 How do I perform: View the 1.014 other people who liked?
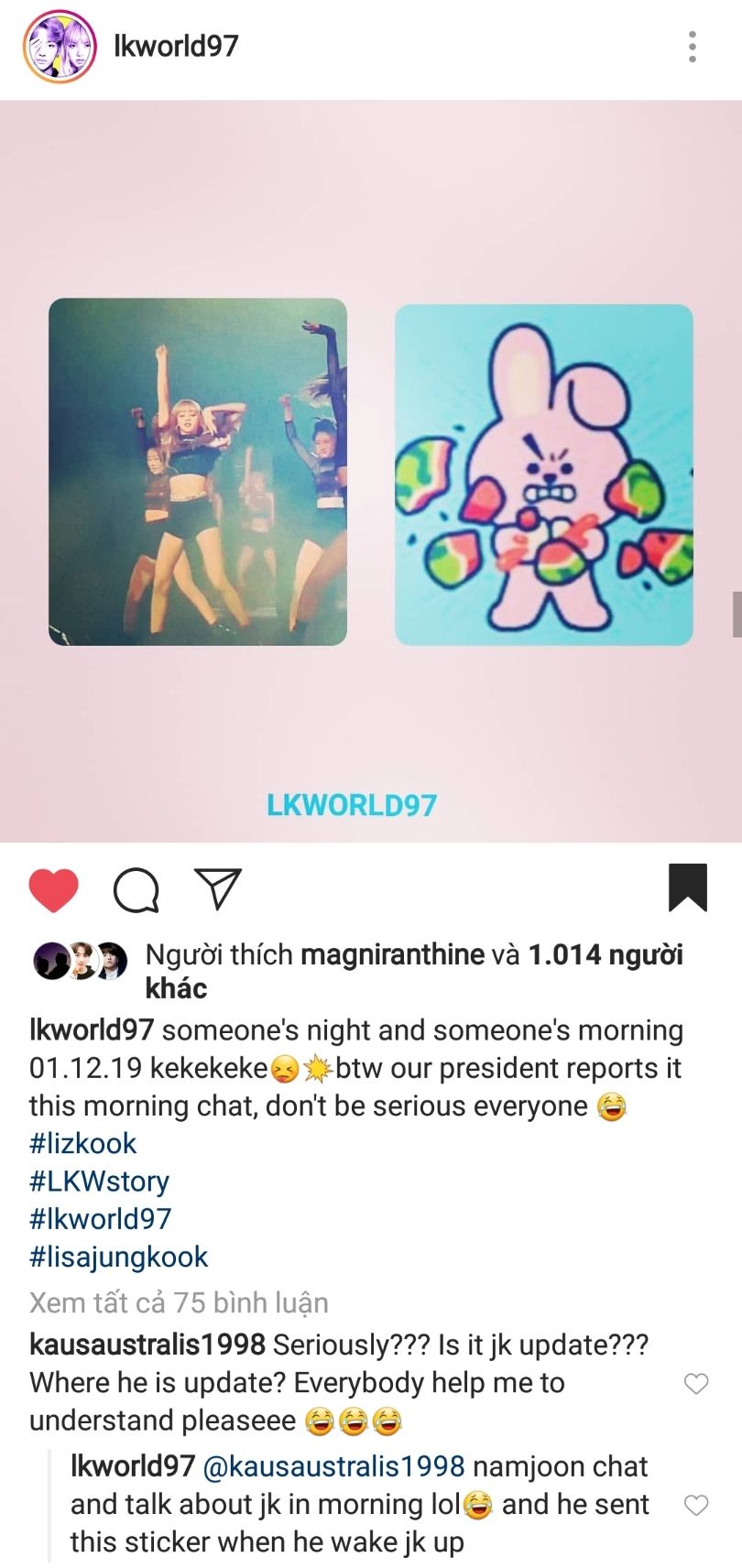coord(605,954)
